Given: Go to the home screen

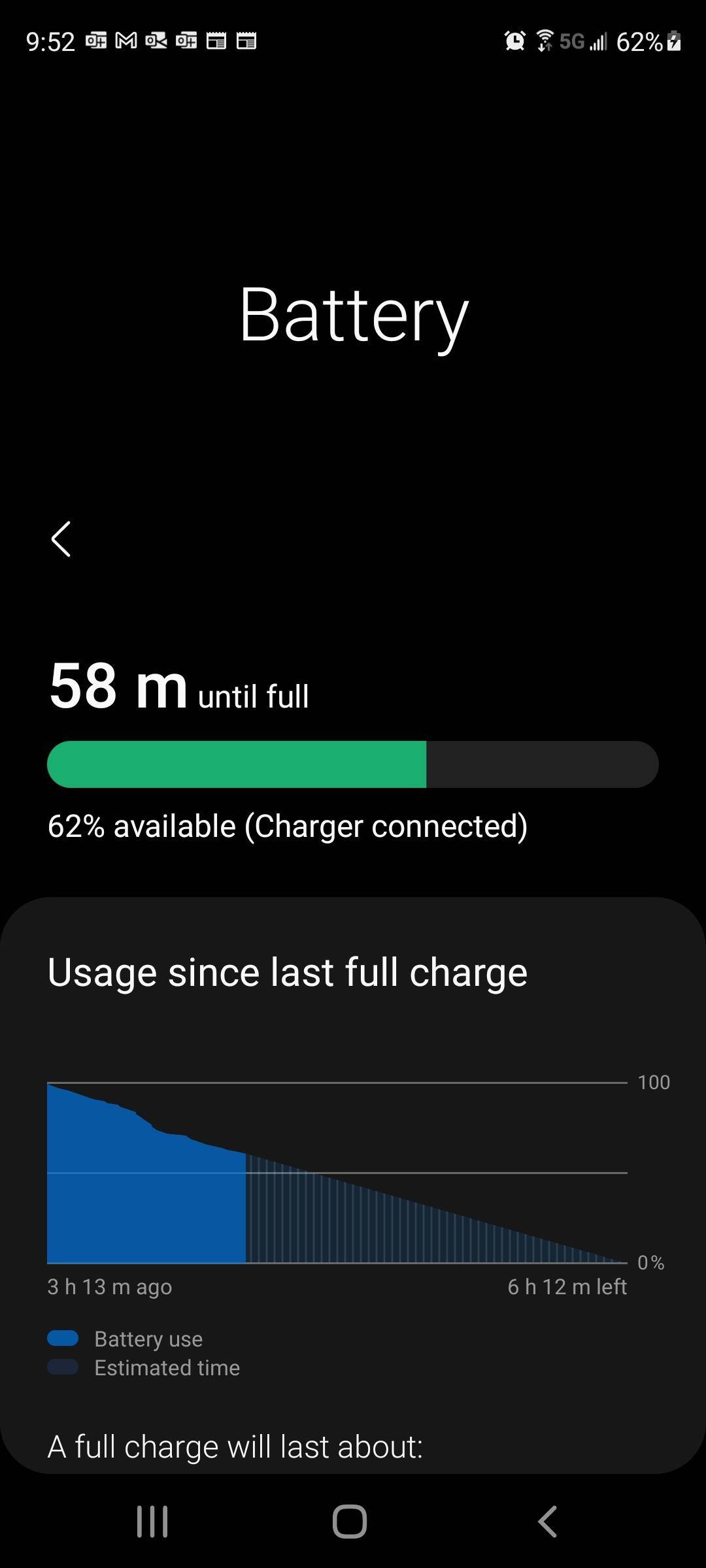Looking at the screenshot, I should tap(350, 1521).
